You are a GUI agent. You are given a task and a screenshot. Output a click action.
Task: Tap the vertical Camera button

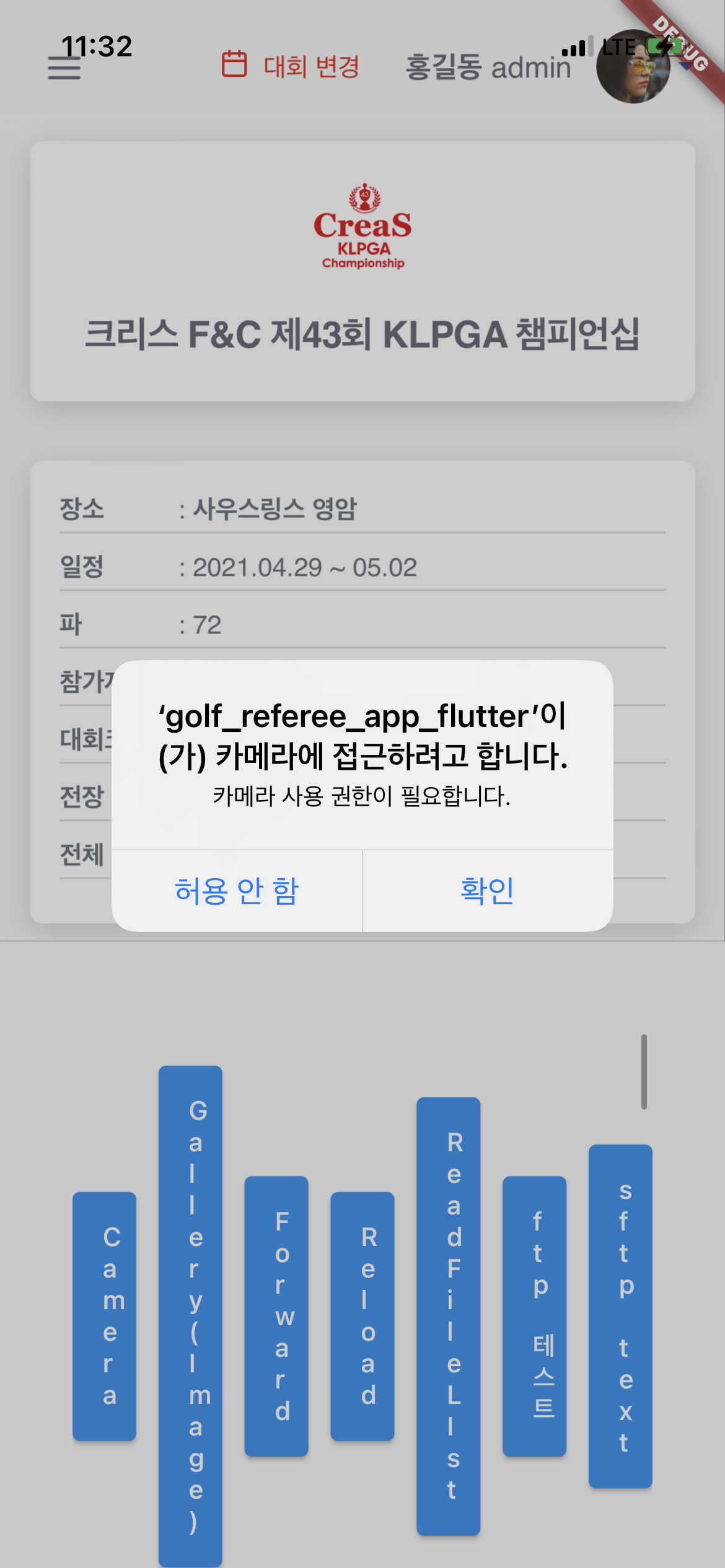tap(104, 1316)
